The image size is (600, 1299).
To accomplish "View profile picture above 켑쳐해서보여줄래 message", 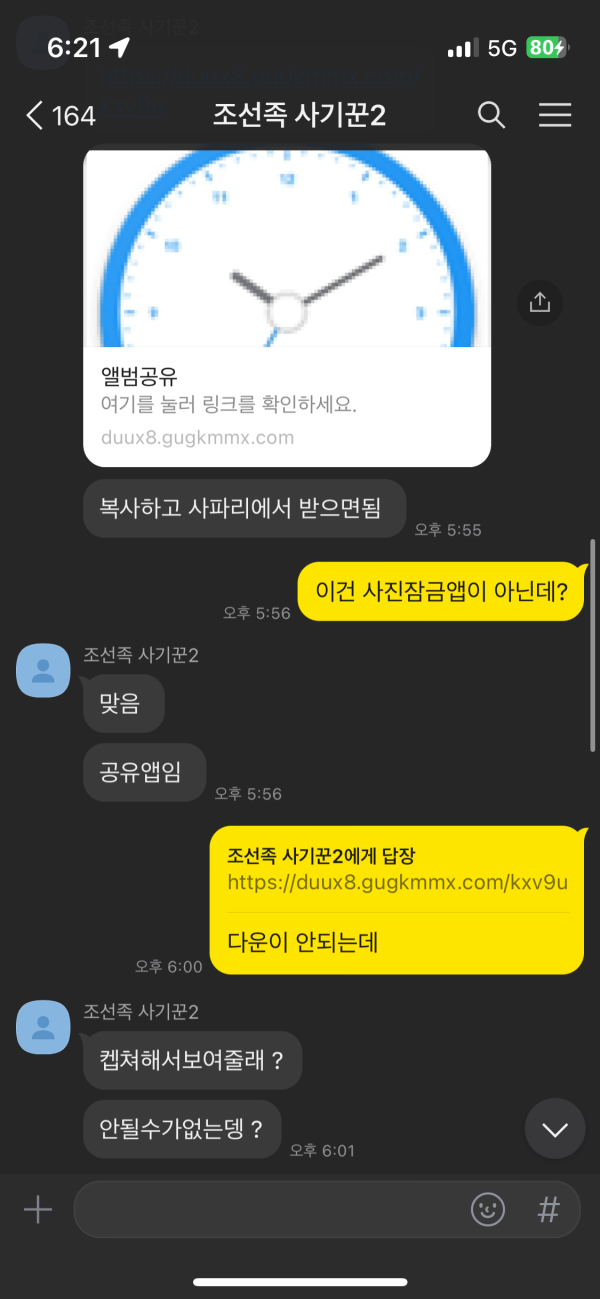I will coord(43,1025).
